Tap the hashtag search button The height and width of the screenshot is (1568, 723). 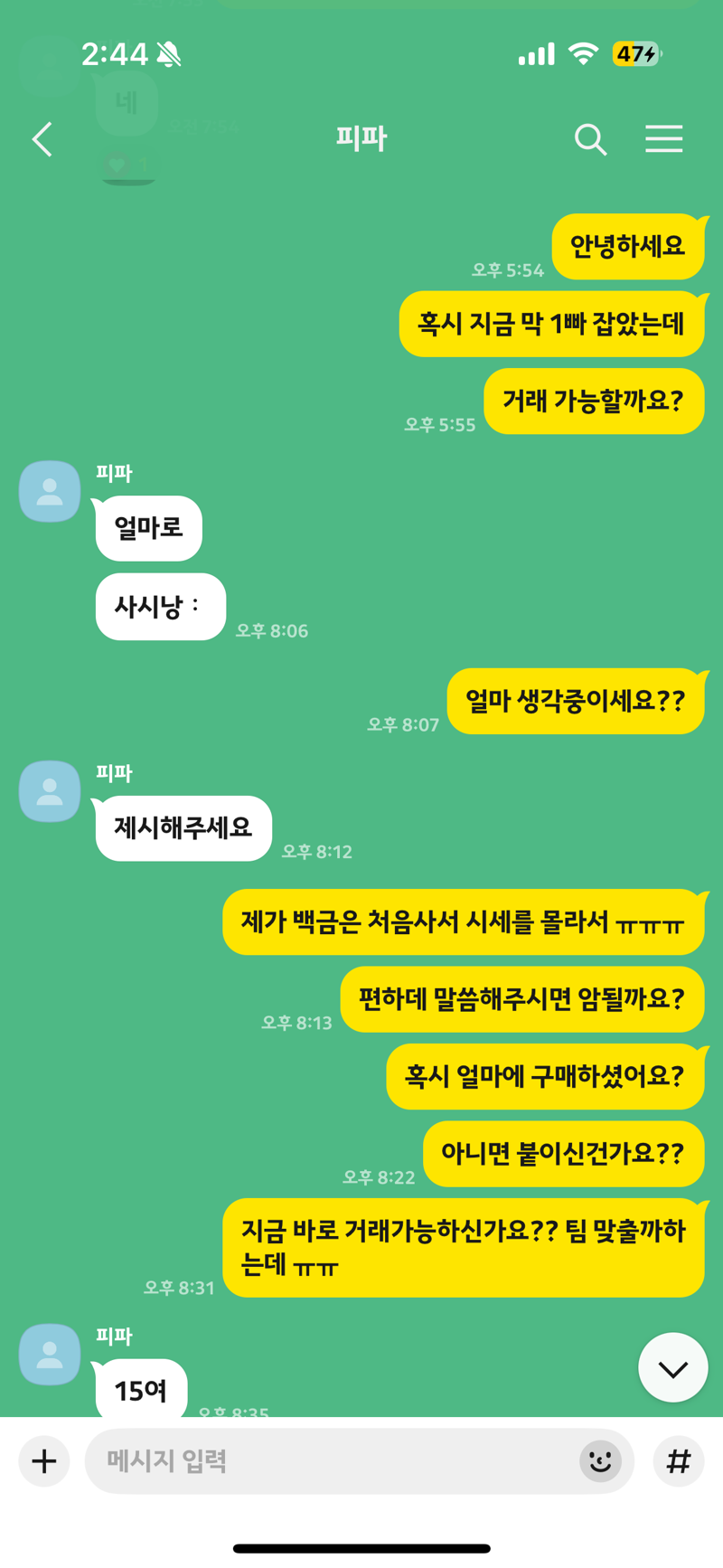tap(678, 1460)
